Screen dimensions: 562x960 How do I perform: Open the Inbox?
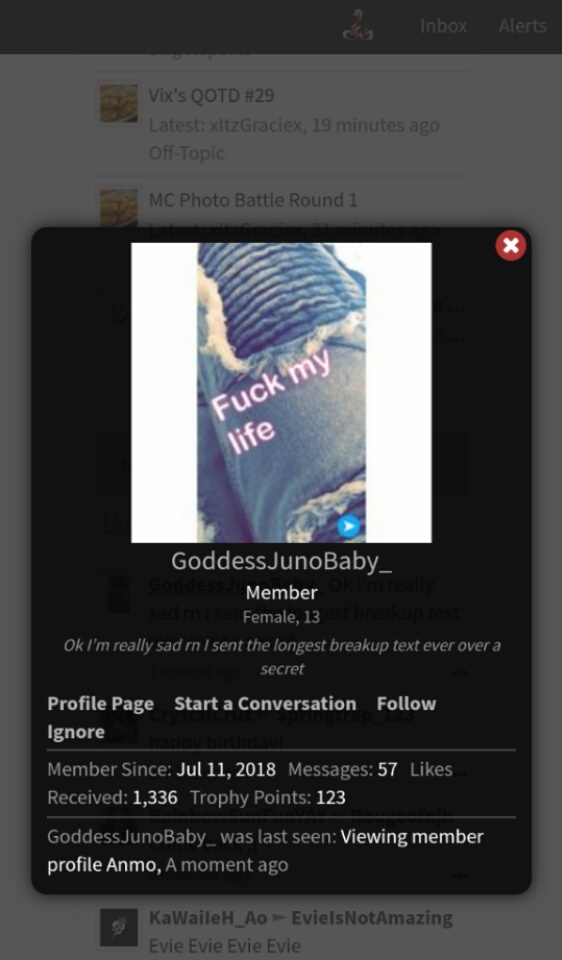pyautogui.click(x=443, y=26)
